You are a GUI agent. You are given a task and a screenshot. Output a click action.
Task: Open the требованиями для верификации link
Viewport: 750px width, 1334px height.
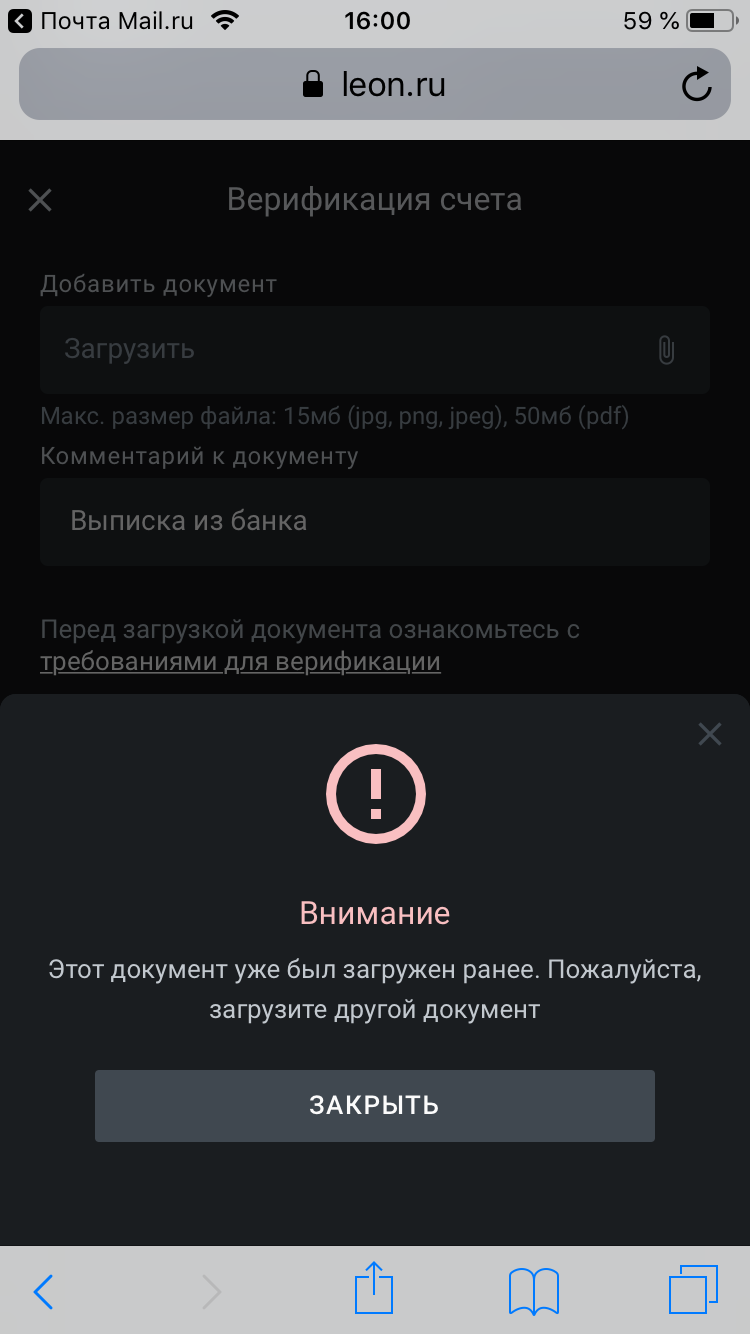240,662
